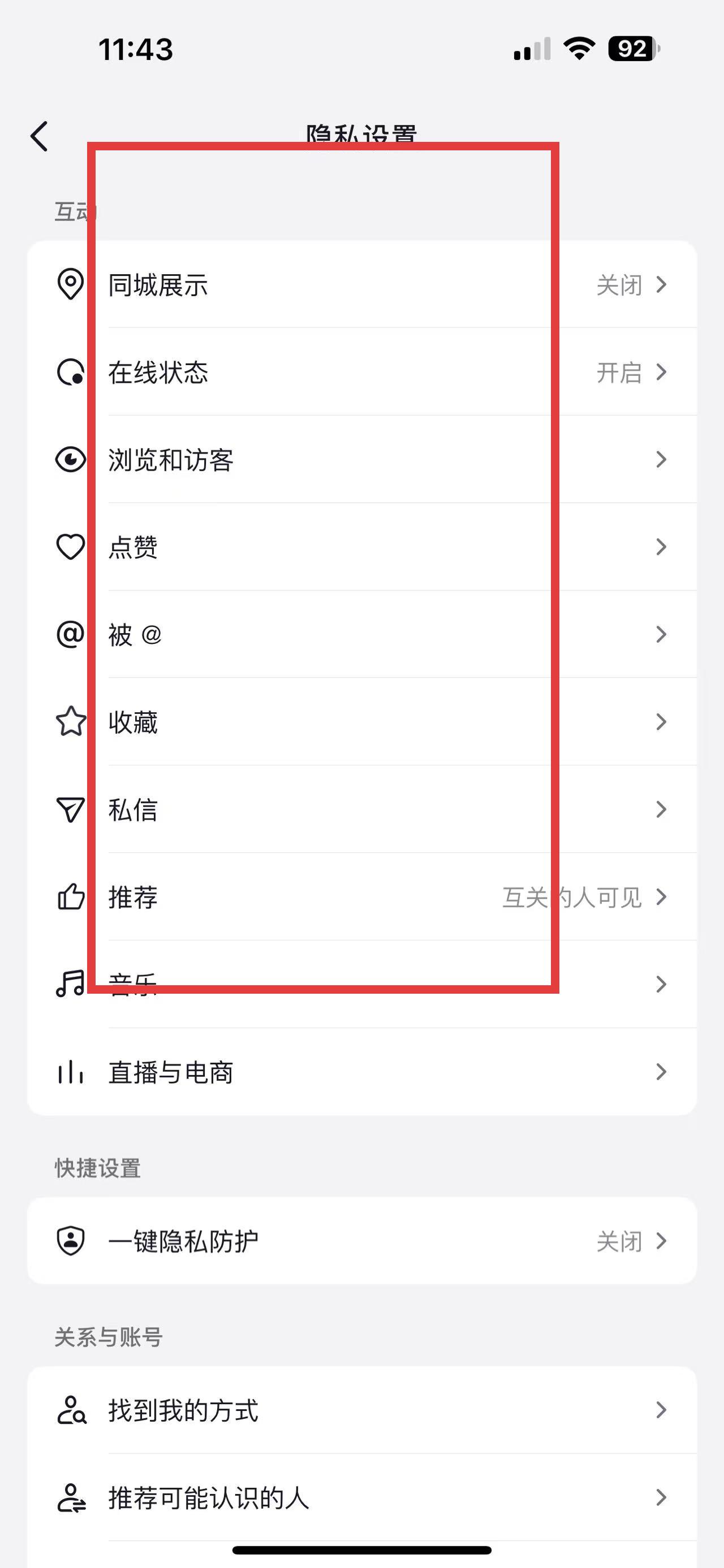Open 同城展示 setting
Viewport: 724px width, 1568px height.
361,285
